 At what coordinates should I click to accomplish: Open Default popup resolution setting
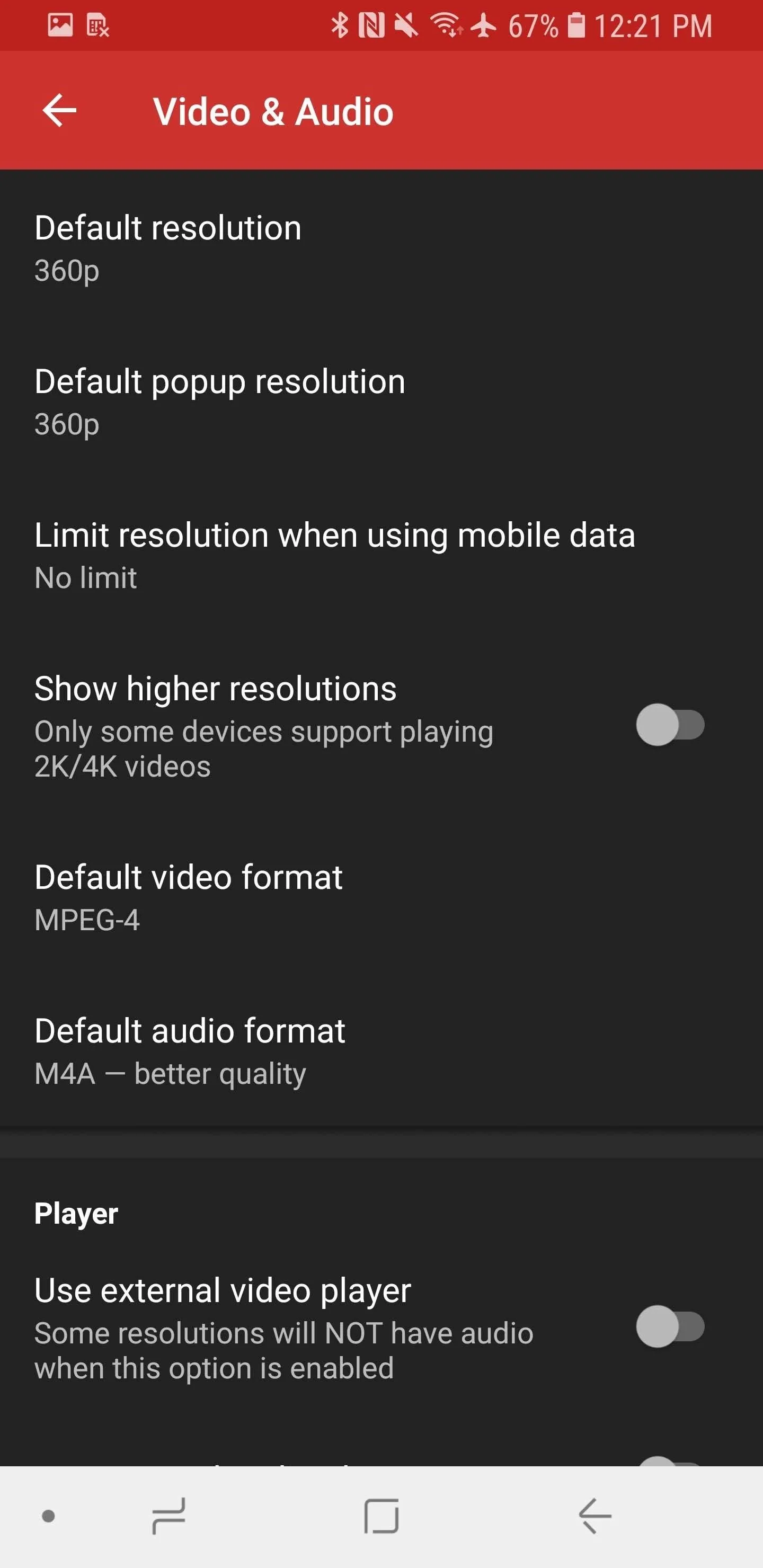(x=381, y=402)
